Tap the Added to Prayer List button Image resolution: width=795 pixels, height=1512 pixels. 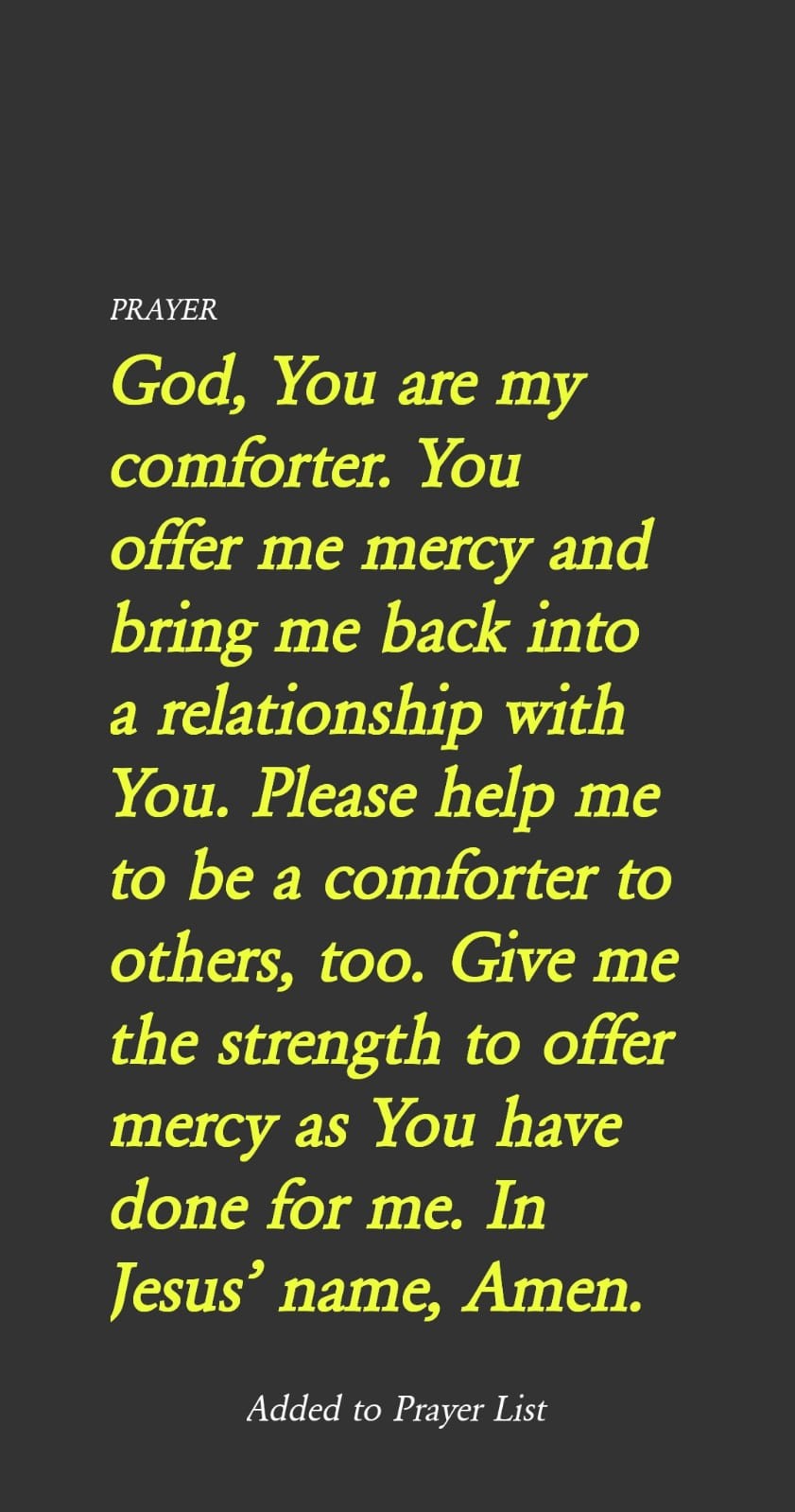pos(397,1410)
